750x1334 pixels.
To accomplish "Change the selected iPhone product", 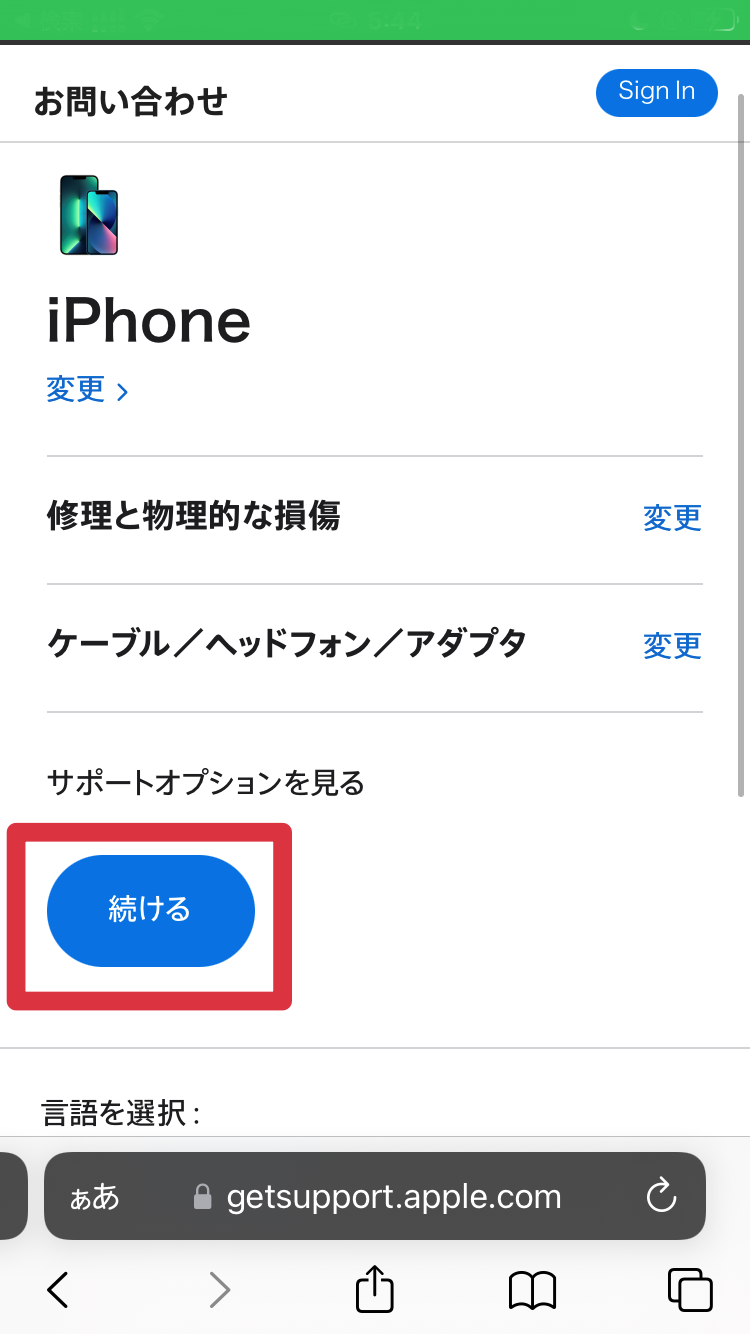I will (x=88, y=389).
